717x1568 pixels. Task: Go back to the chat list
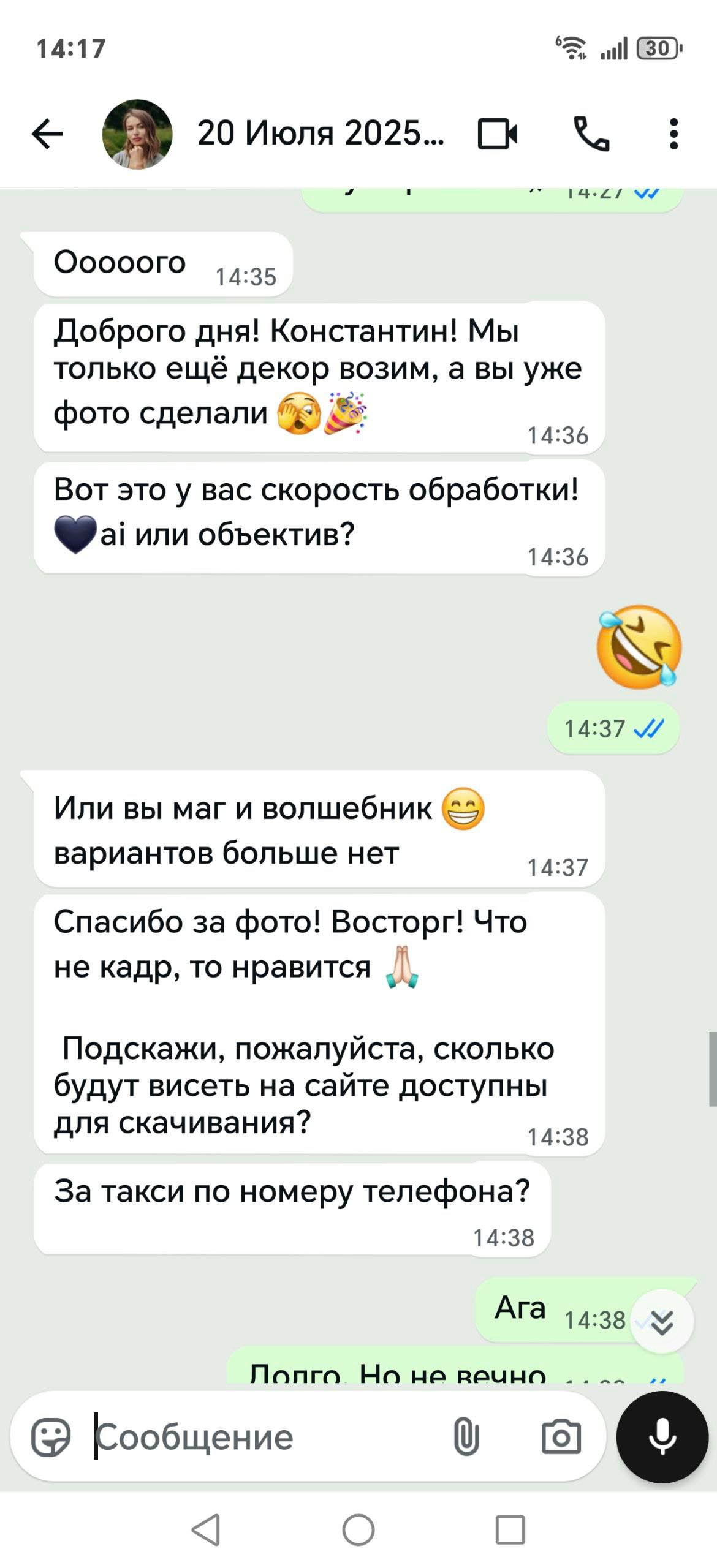[48, 134]
